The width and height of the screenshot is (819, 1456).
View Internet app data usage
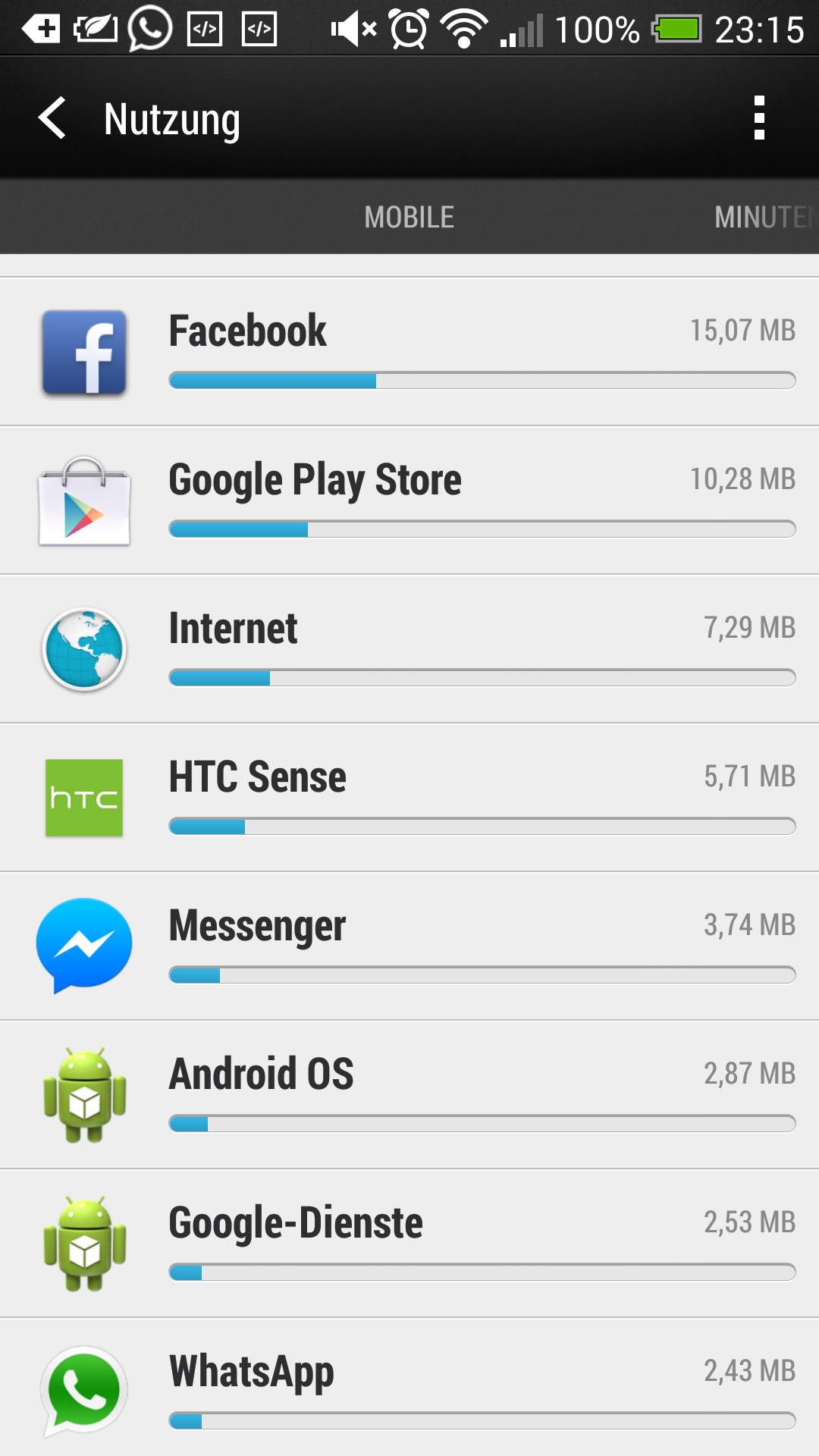[409, 649]
